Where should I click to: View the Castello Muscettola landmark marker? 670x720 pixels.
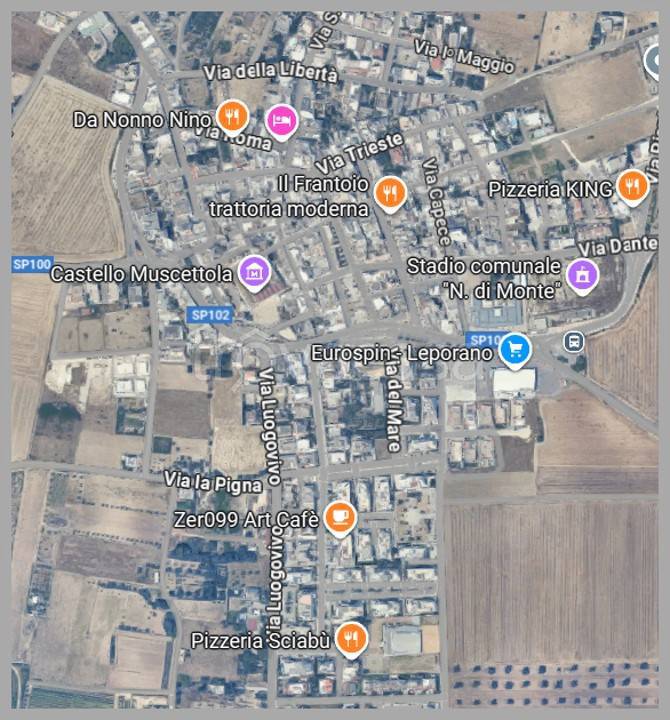pyautogui.click(x=253, y=270)
